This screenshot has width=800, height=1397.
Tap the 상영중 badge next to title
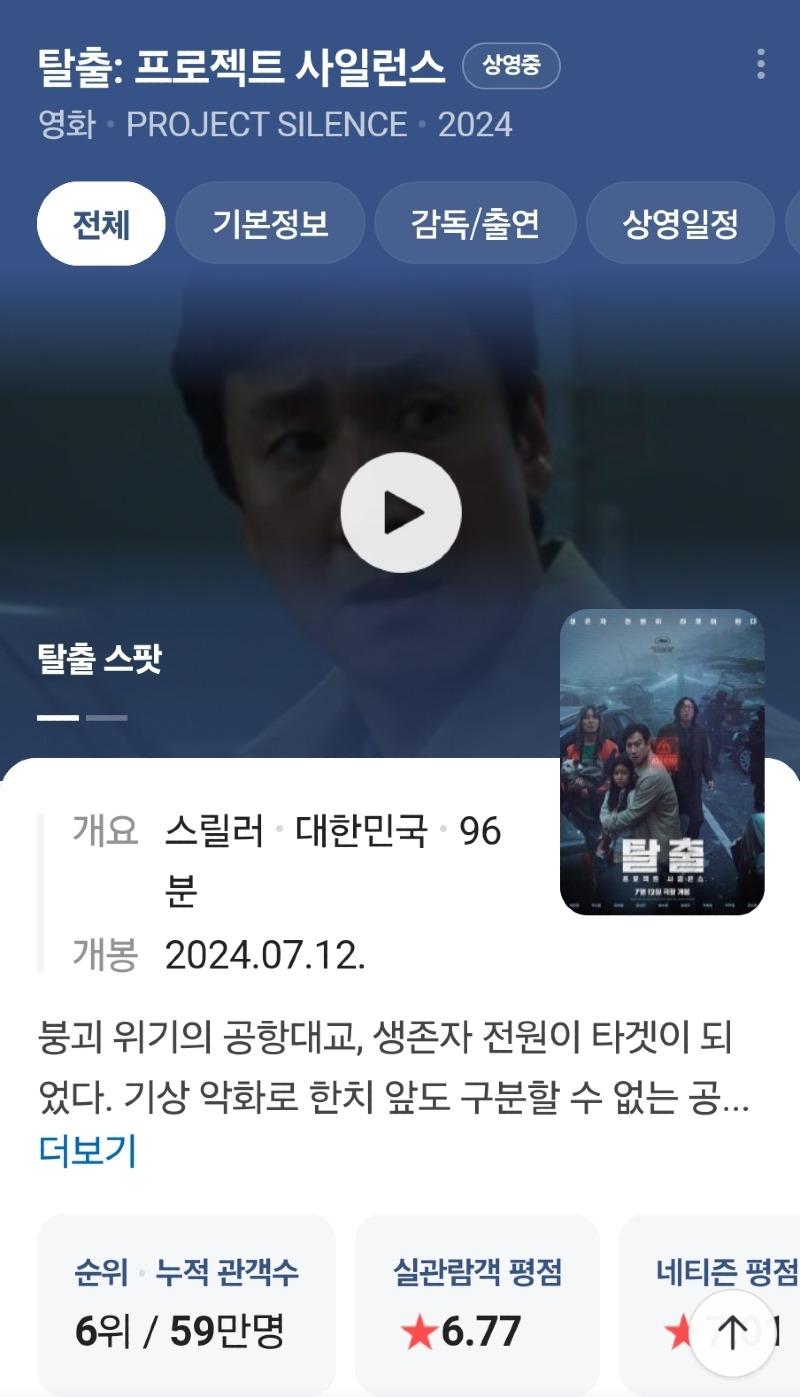coord(511,66)
